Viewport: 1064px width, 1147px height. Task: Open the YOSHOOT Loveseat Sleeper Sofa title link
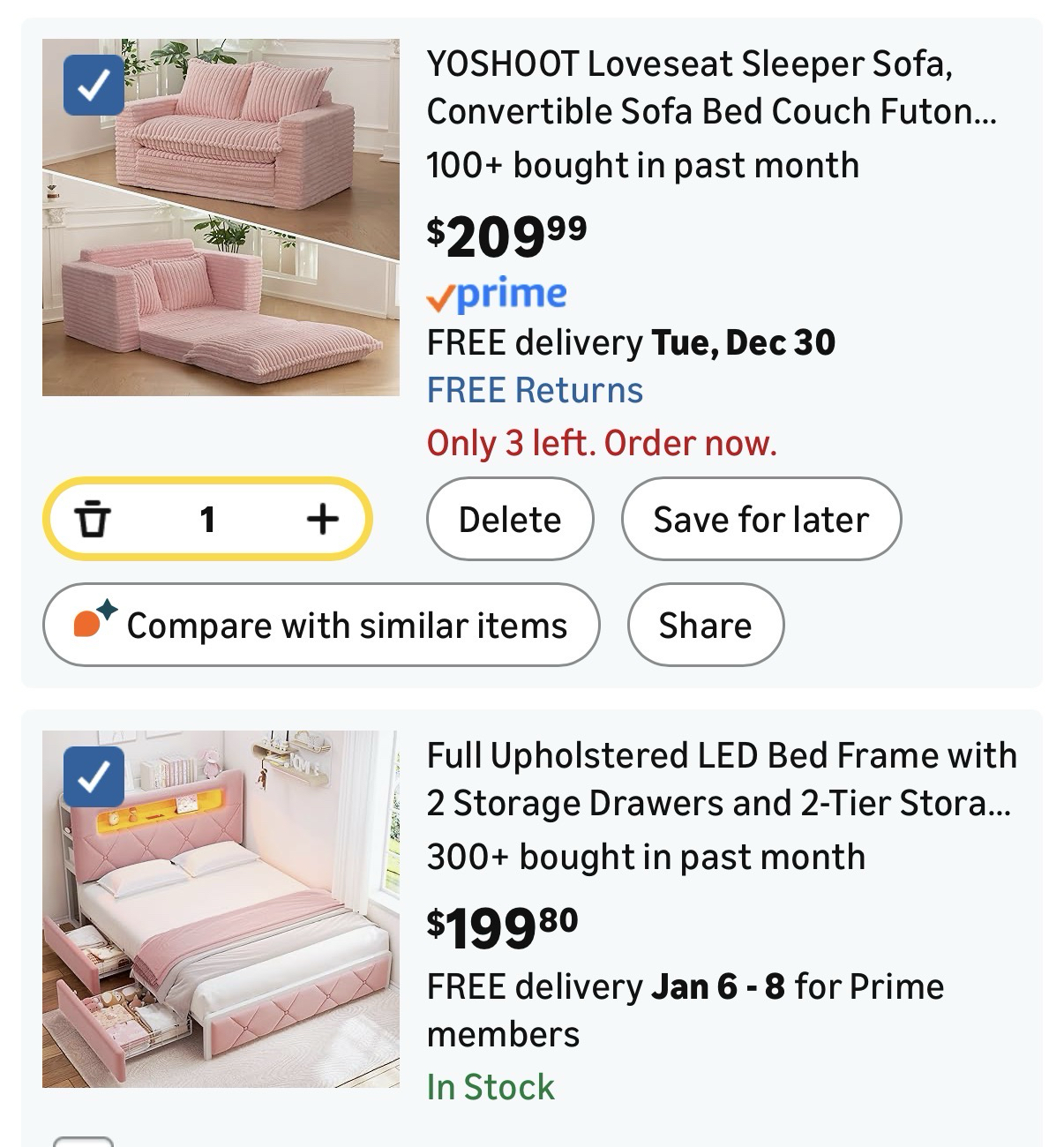point(711,87)
